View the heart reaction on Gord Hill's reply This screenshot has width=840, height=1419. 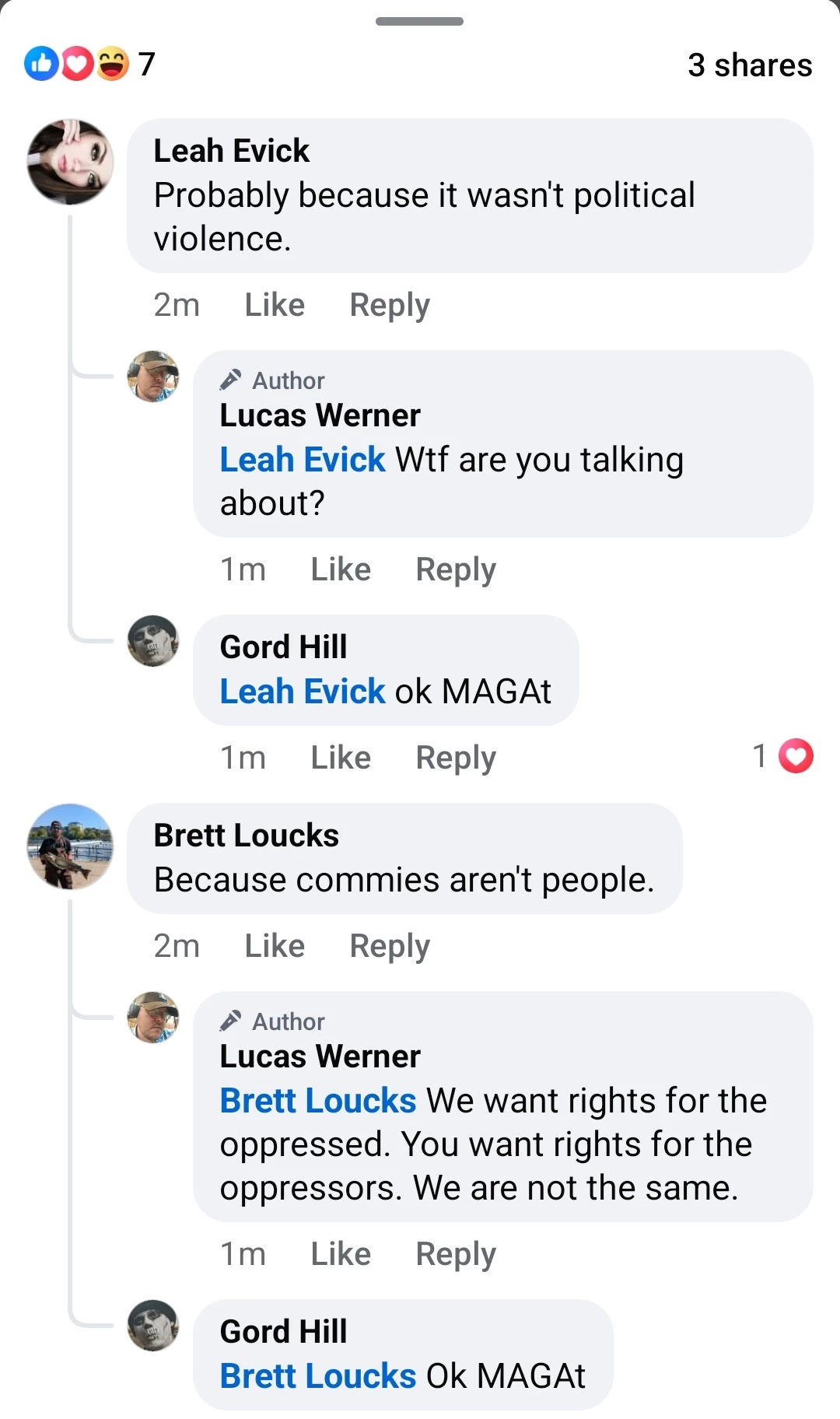(x=783, y=756)
